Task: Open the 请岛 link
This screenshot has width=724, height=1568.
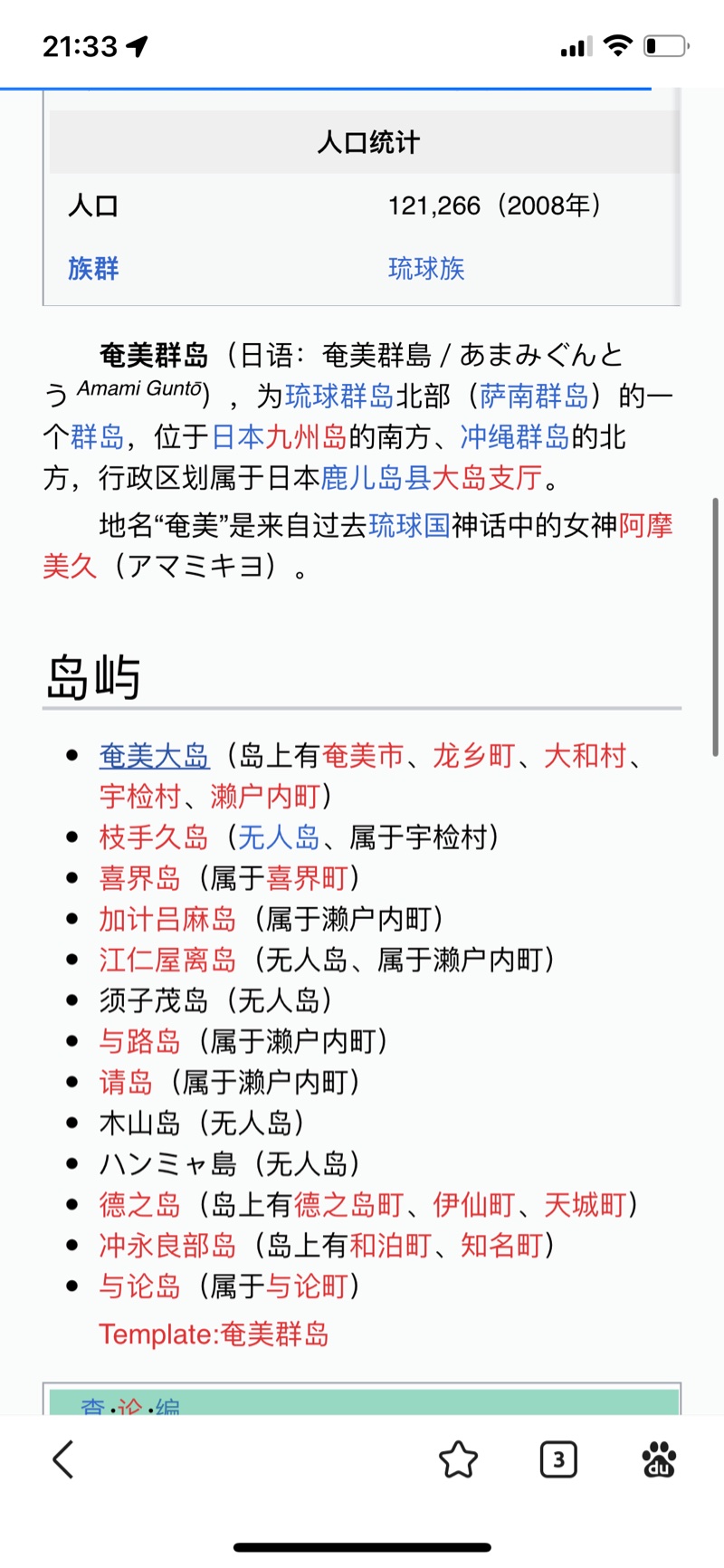Action: click(x=127, y=1081)
